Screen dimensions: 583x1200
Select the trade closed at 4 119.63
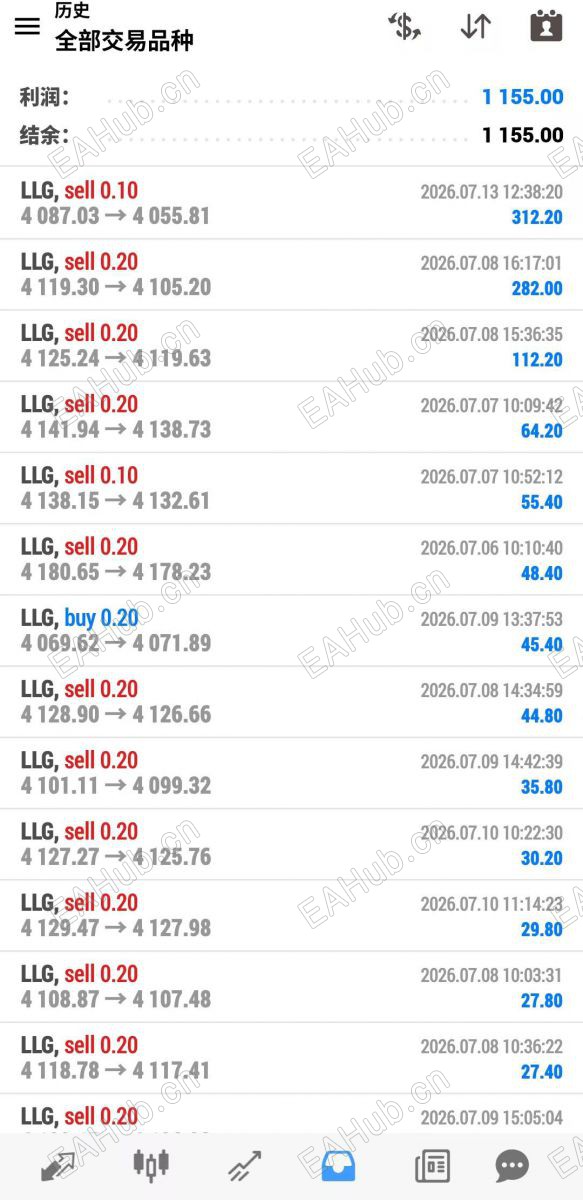(x=291, y=346)
